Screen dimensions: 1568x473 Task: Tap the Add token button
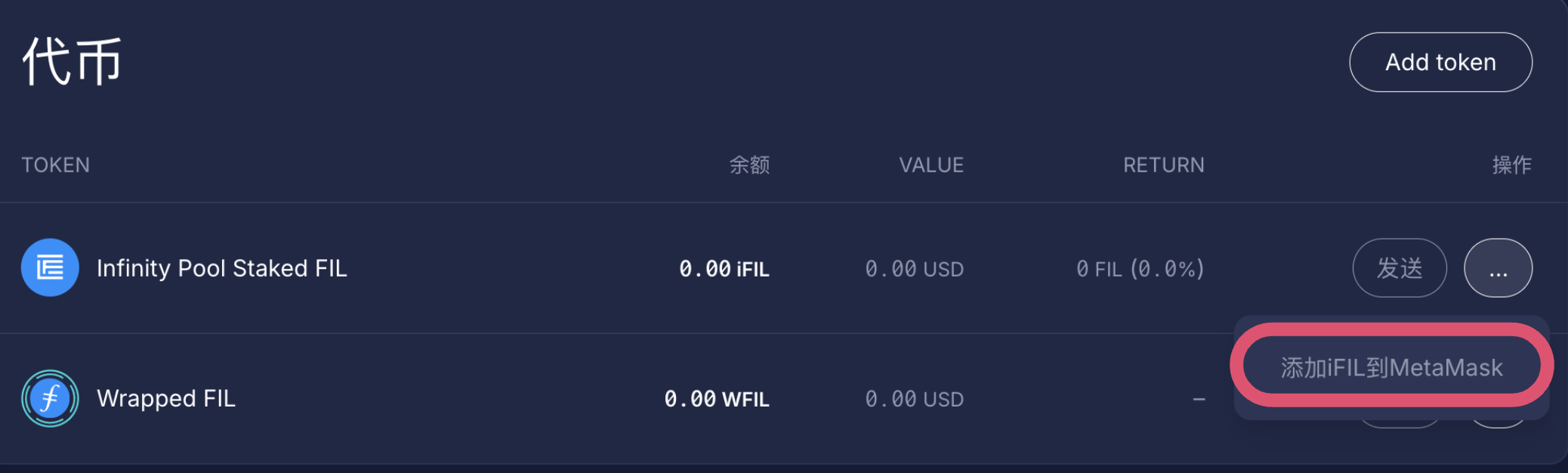click(1440, 62)
